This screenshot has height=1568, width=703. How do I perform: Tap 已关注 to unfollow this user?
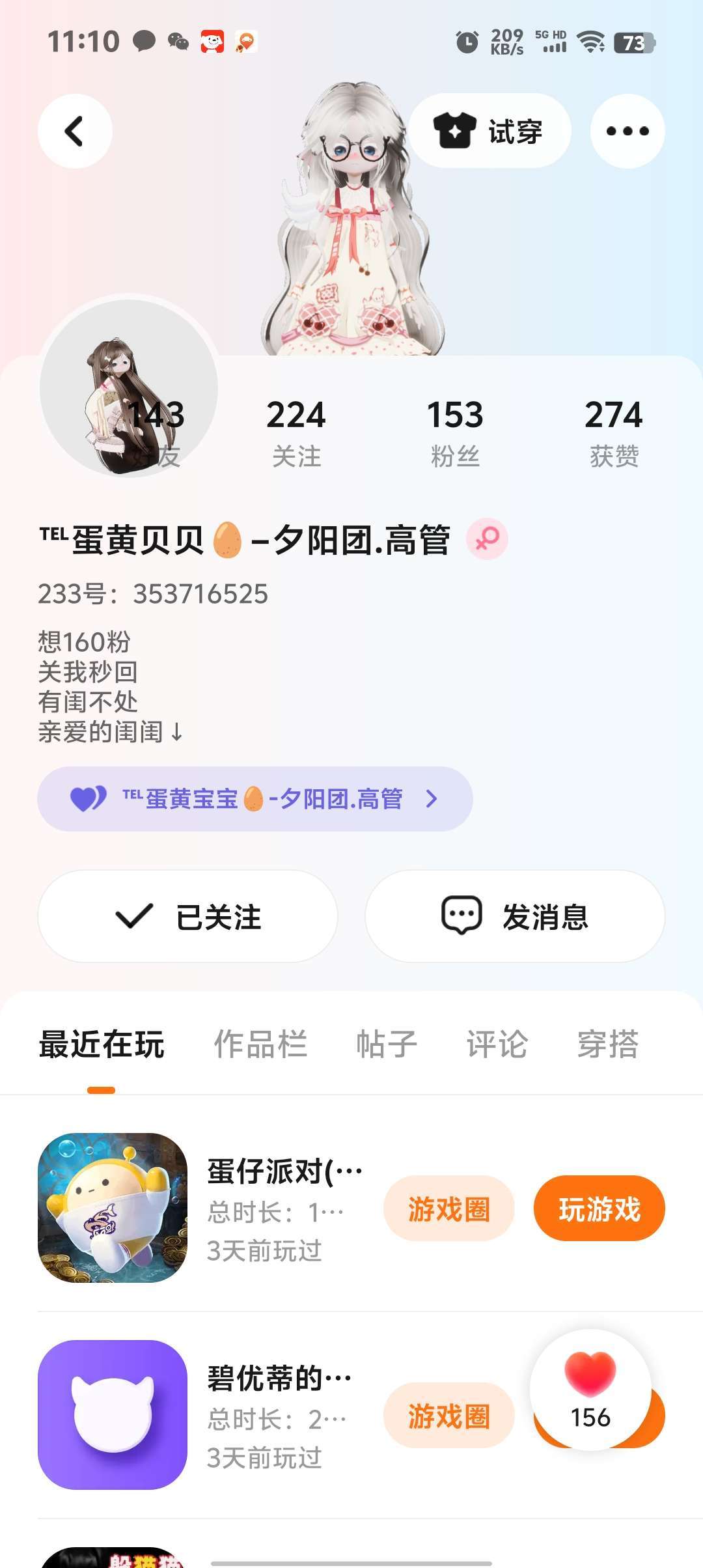187,916
